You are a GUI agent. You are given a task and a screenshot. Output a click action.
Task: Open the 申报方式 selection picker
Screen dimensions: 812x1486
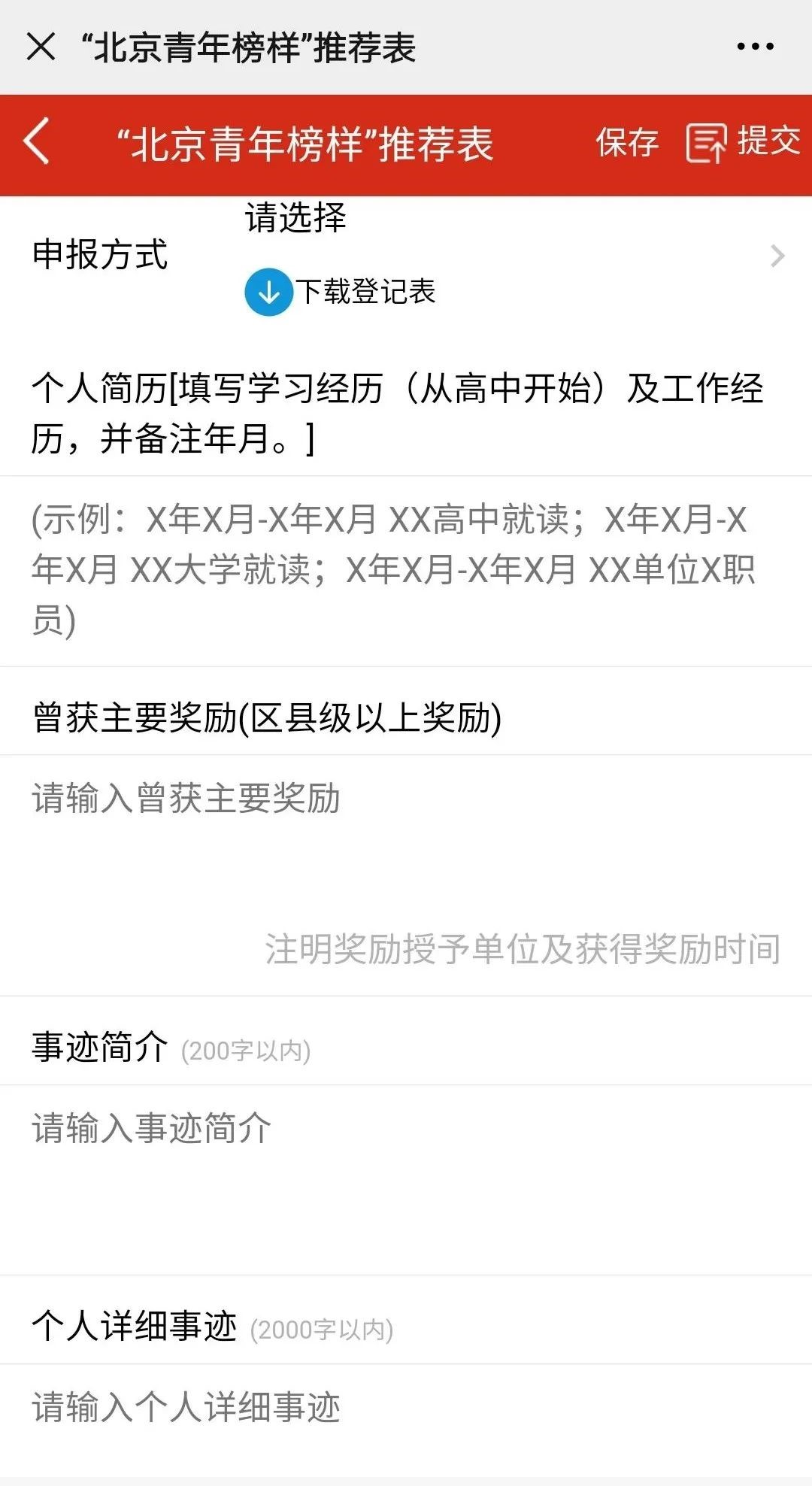[x=406, y=256]
